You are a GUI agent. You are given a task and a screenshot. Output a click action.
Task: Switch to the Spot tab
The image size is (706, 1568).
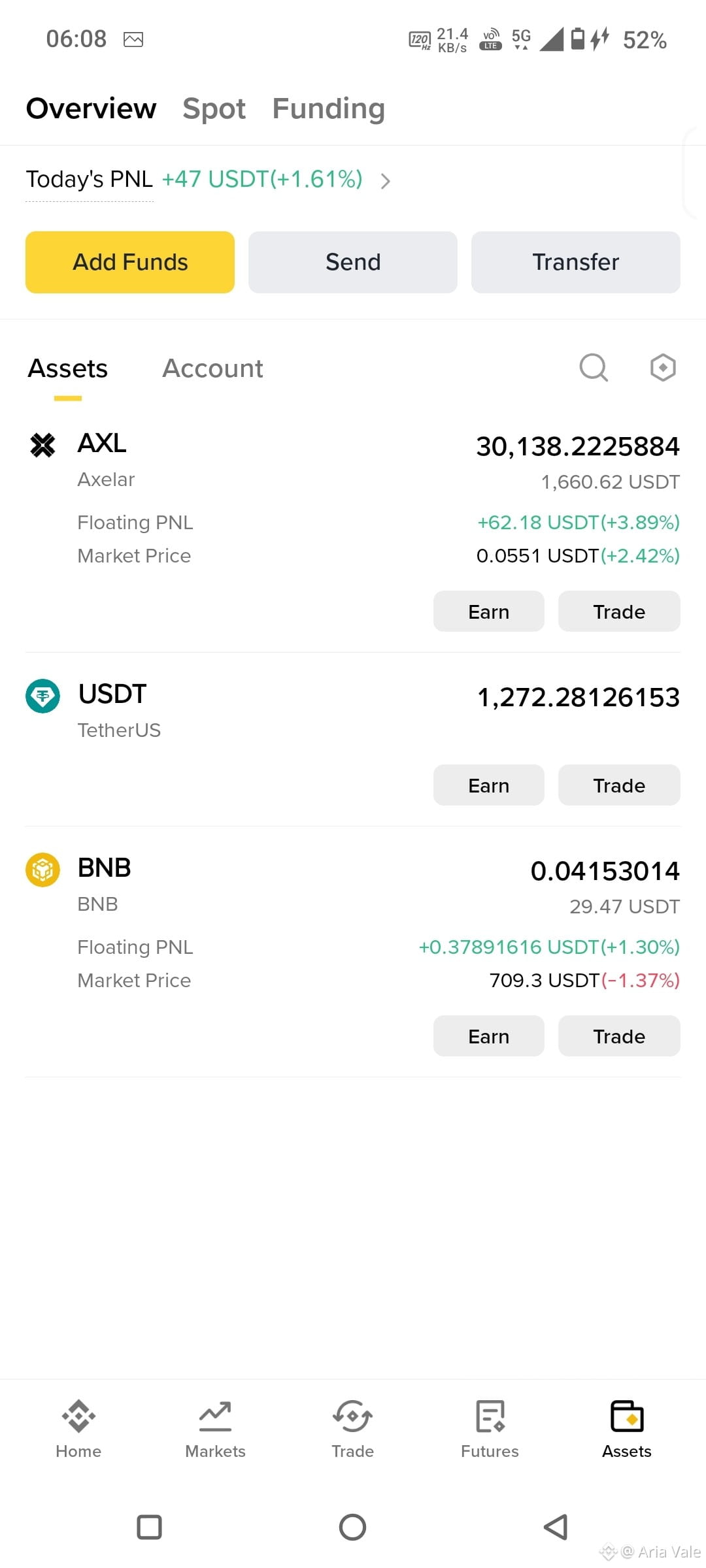tap(214, 108)
